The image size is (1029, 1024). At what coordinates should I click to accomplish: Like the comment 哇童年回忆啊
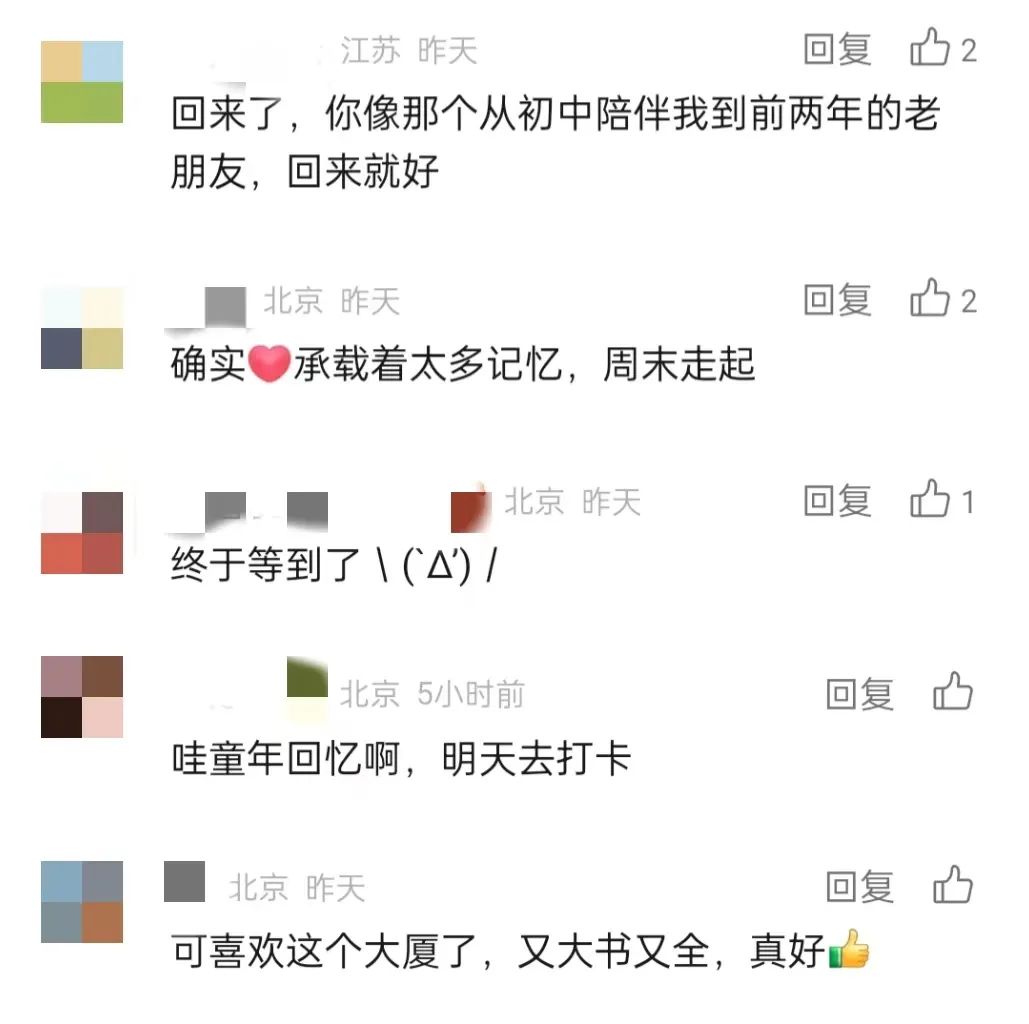tap(952, 692)
